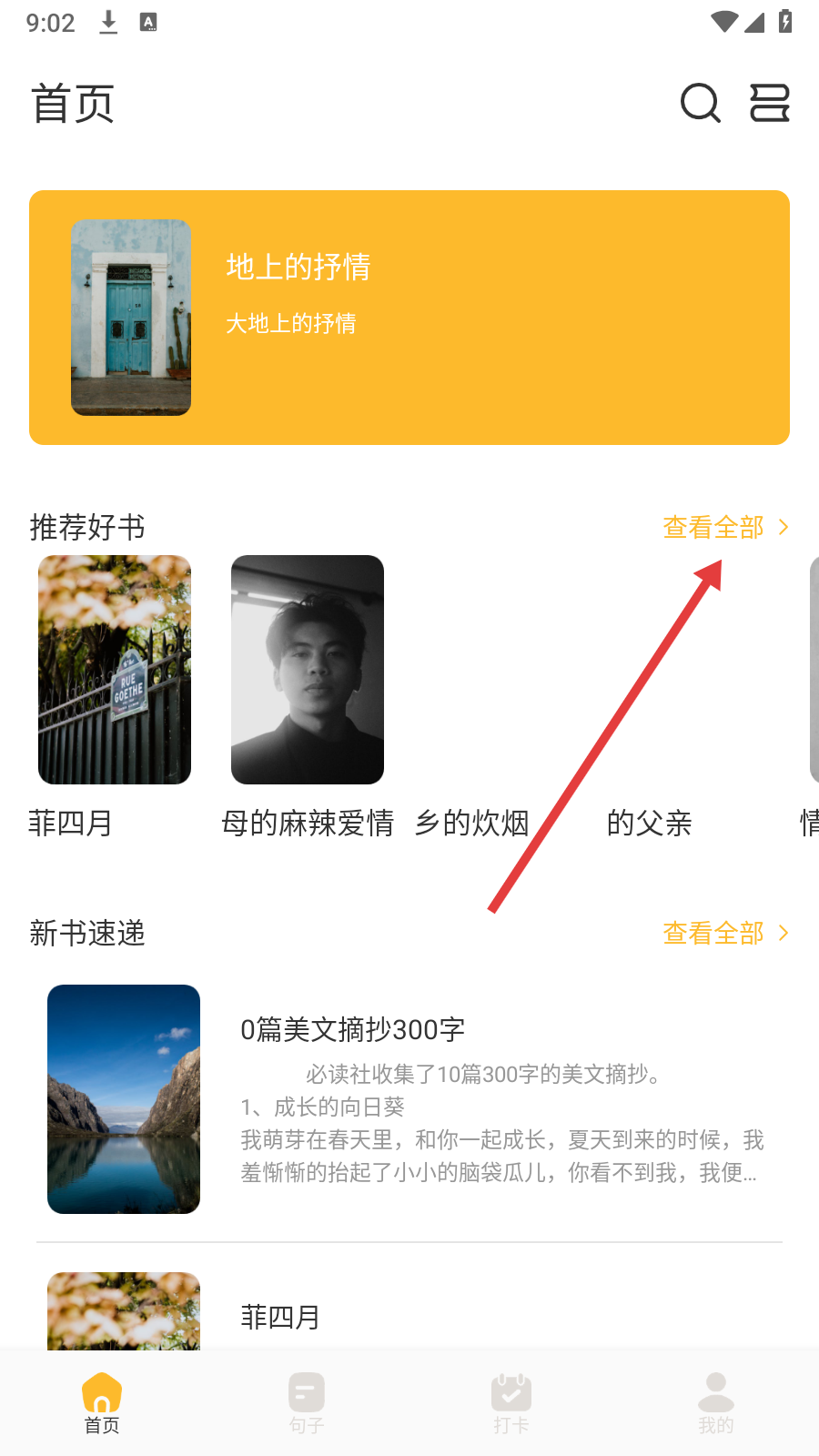Switch to the 打卡 tab
Viewport: 819px width, 1456px height.
tap(511, 1401)
